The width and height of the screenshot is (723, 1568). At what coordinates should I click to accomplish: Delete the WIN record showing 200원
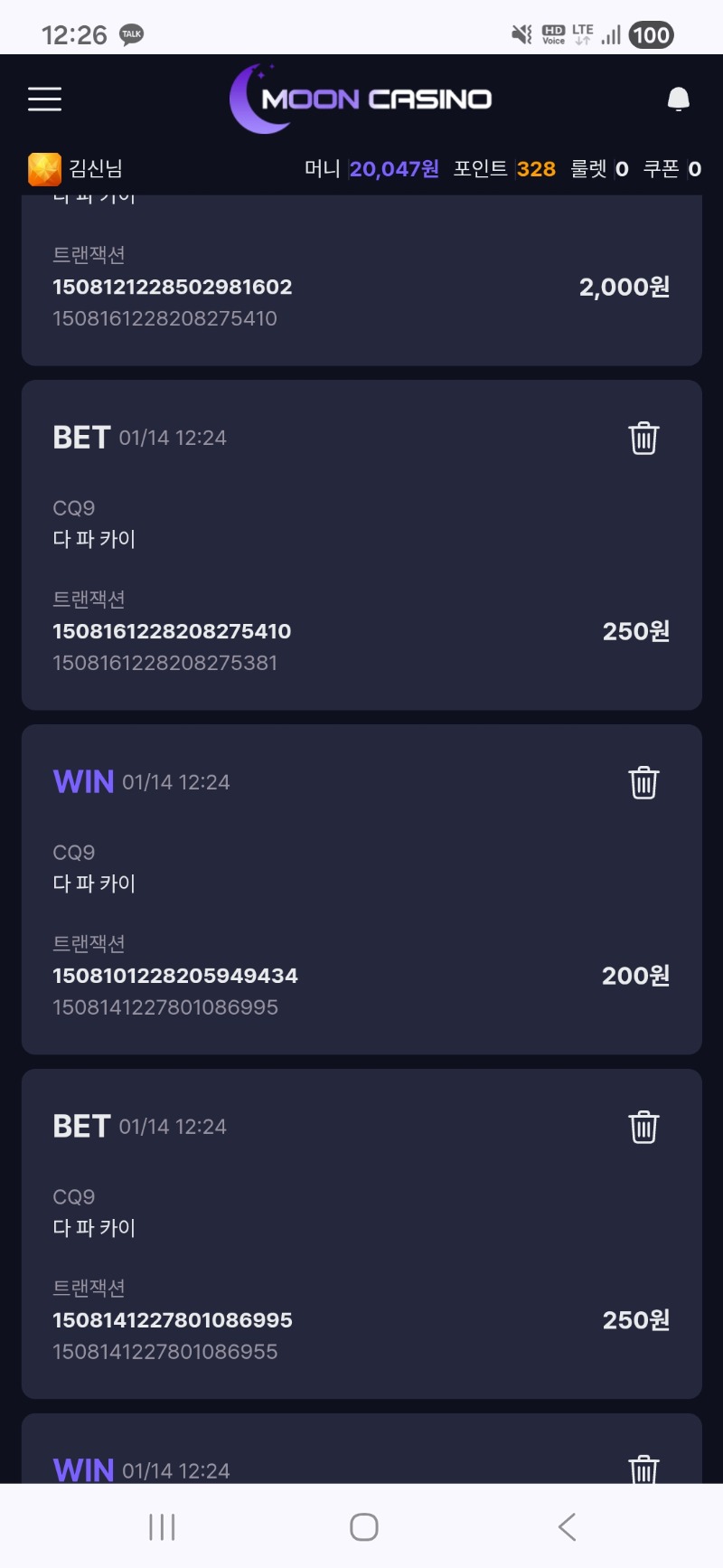point(643,783)
